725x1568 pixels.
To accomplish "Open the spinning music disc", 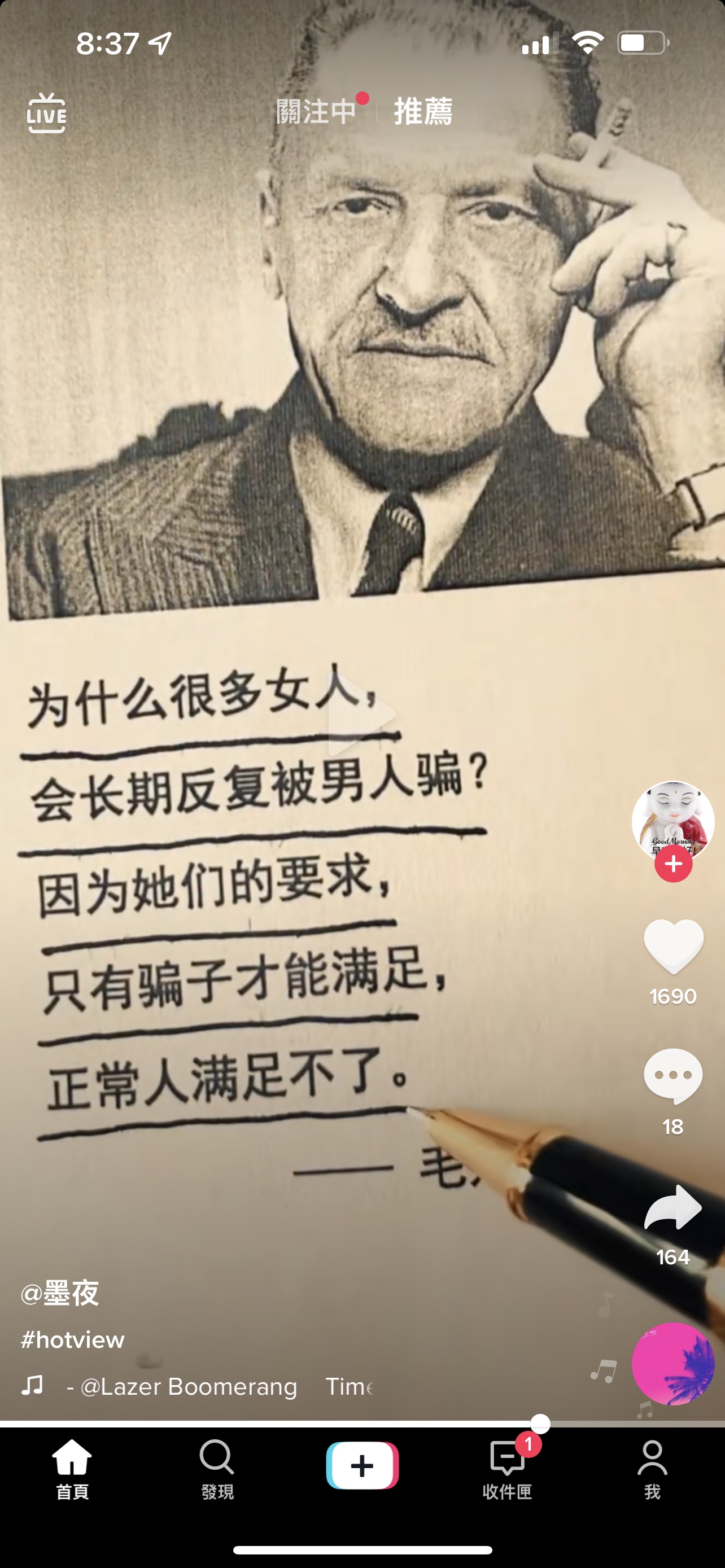I will point(672,1364).
